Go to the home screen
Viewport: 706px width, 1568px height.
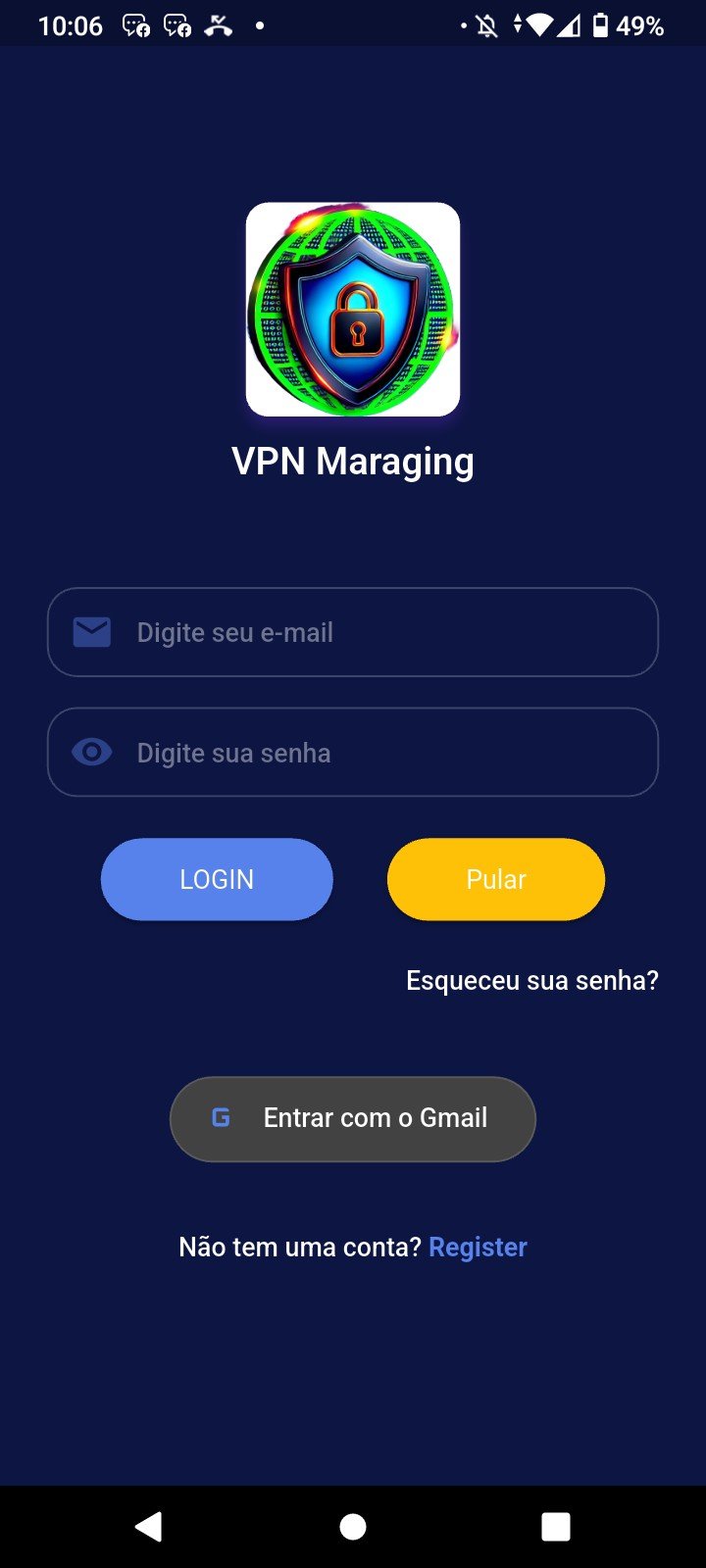[x=353, y=1526]
